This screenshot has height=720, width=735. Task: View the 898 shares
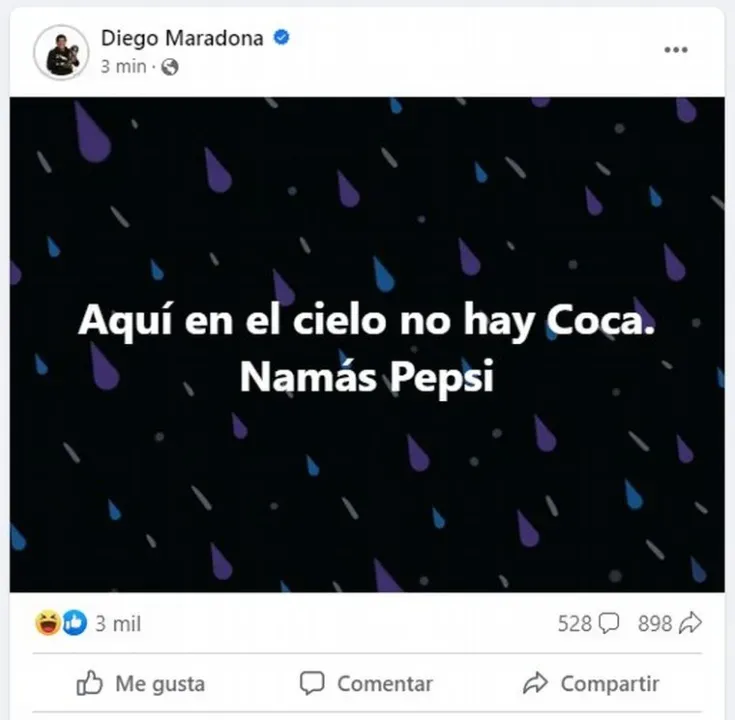[x=669, y=624]
